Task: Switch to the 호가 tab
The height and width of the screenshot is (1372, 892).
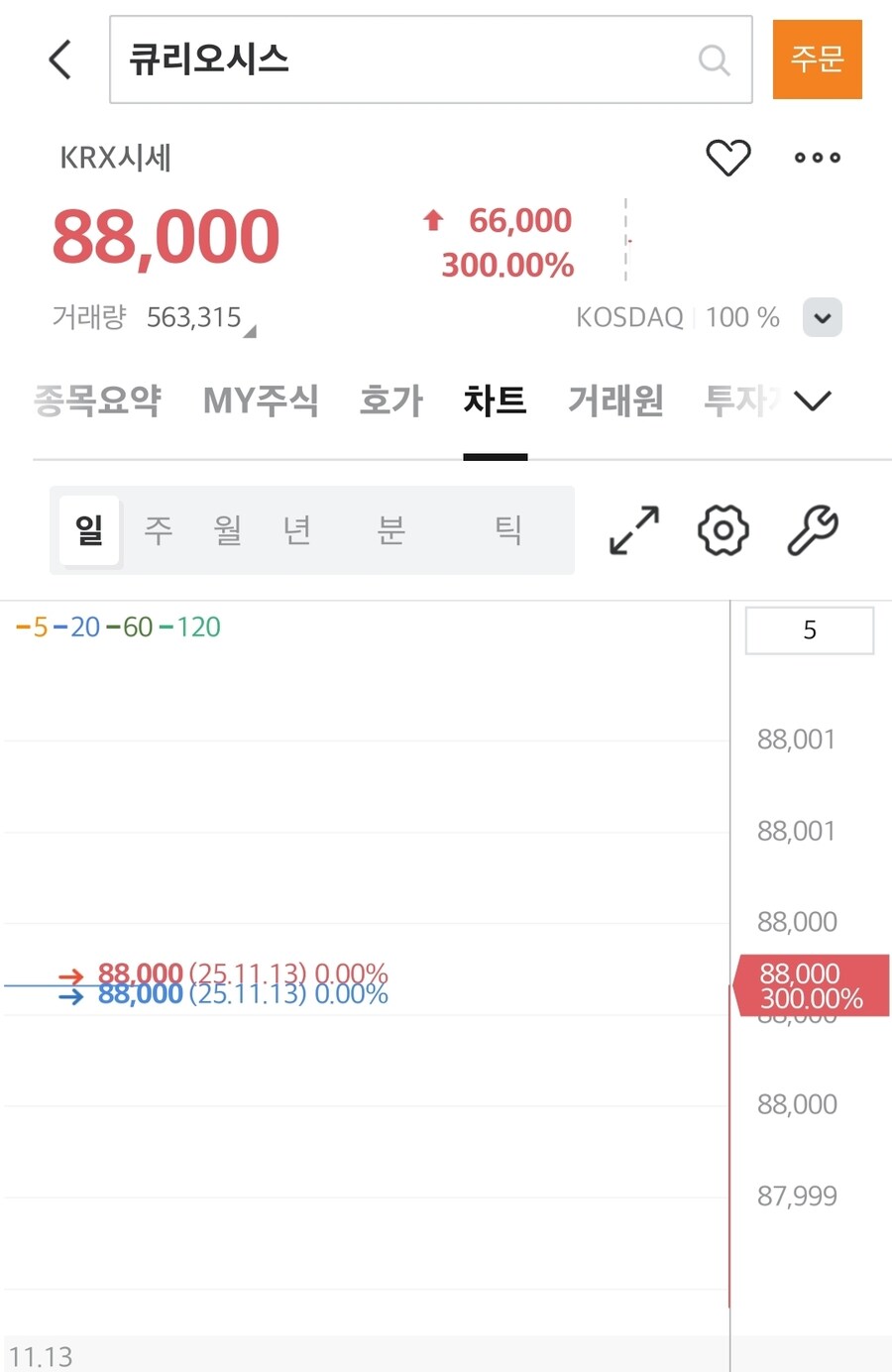Action: (x=391, y=400)
